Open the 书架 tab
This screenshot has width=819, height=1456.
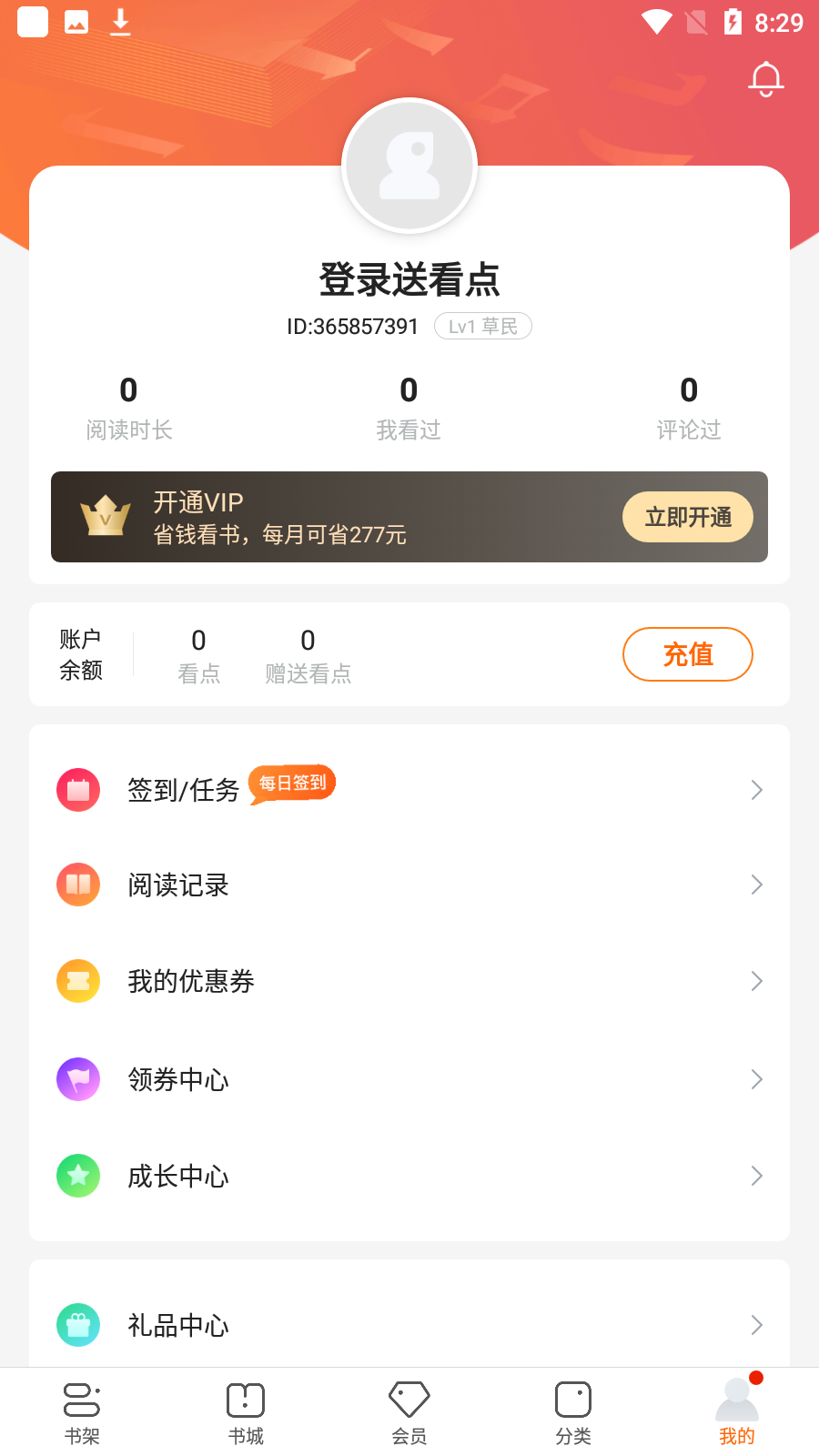click(81, 1410)
